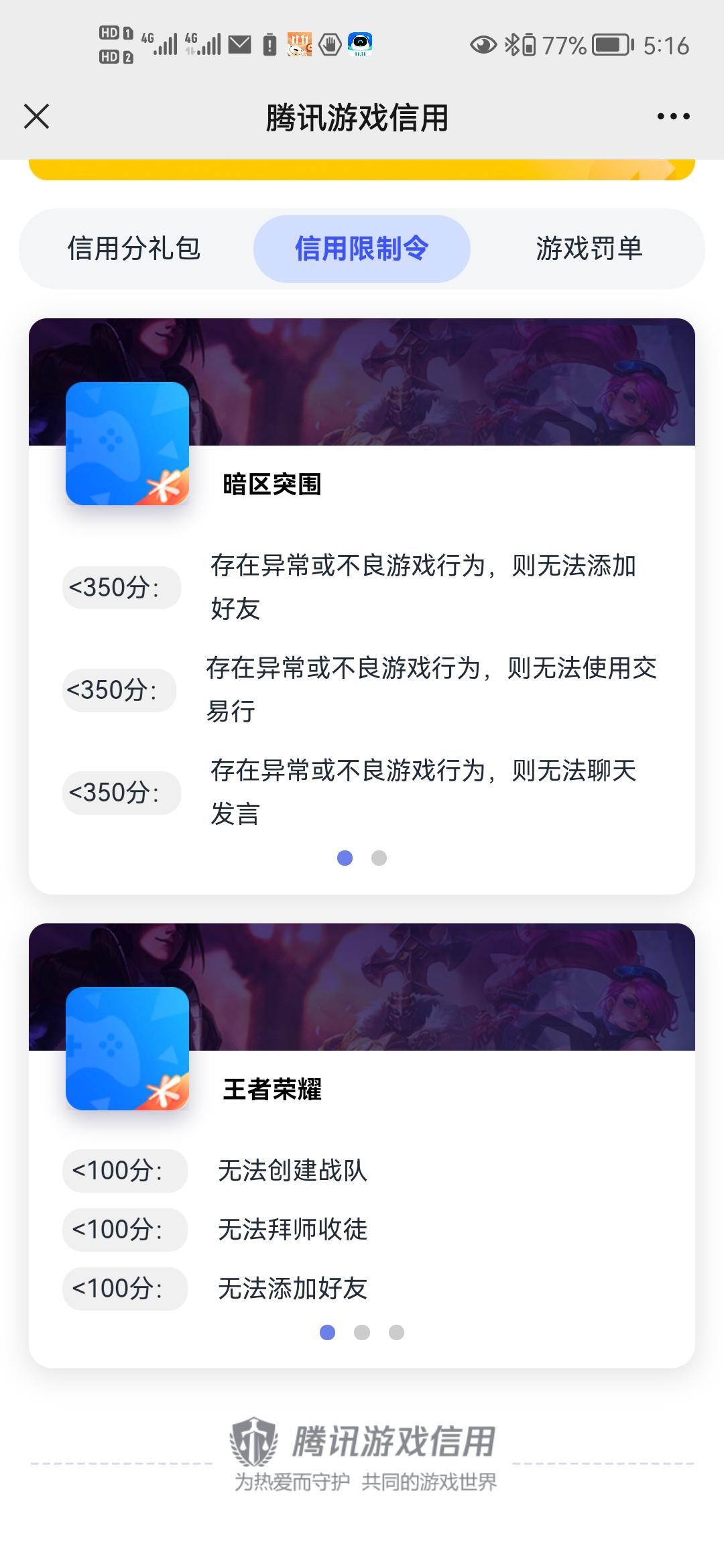Select the second pagination dot under 暗区突围
Viewport: 724px width, 1568px height.
pyautogui.click(x=379, y=858)
